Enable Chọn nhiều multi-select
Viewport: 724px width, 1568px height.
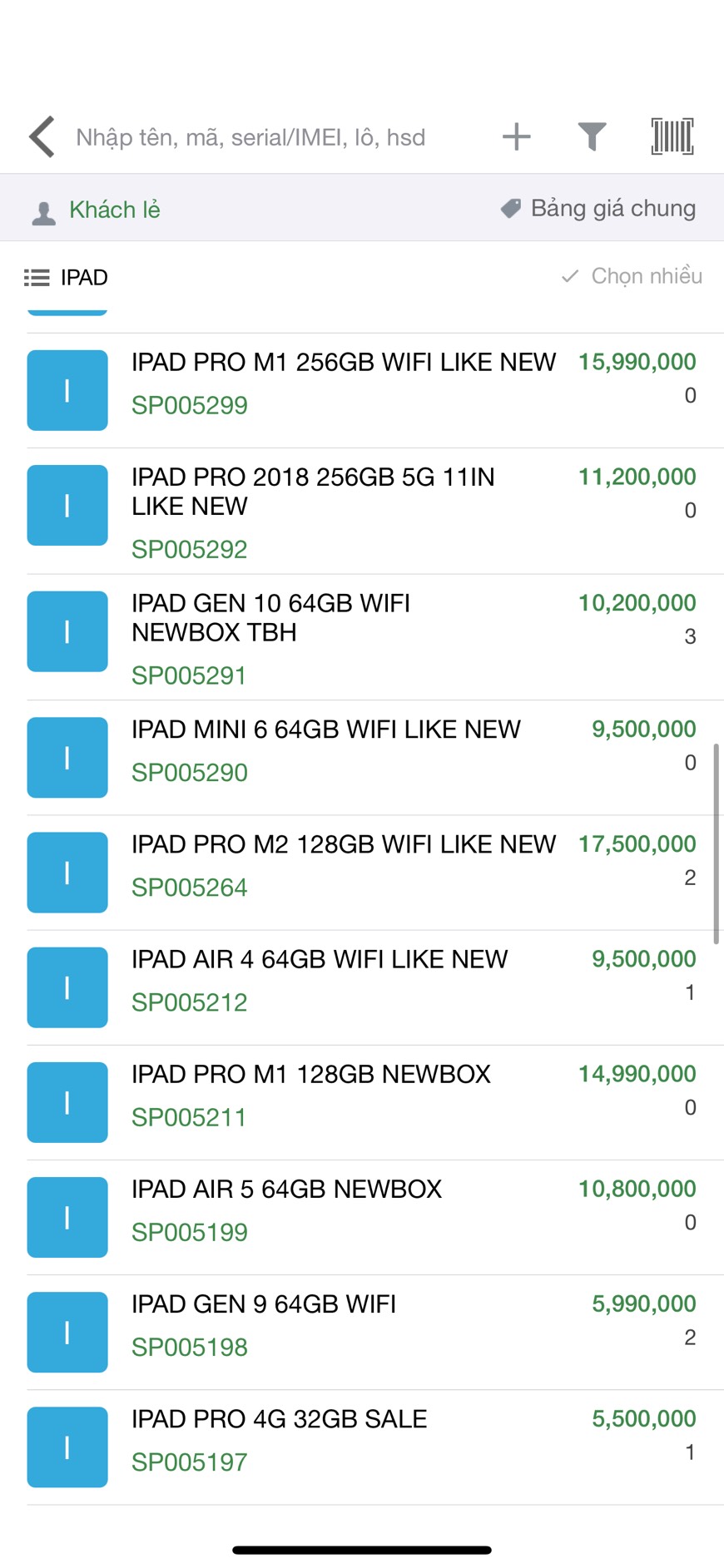[632, 276]
